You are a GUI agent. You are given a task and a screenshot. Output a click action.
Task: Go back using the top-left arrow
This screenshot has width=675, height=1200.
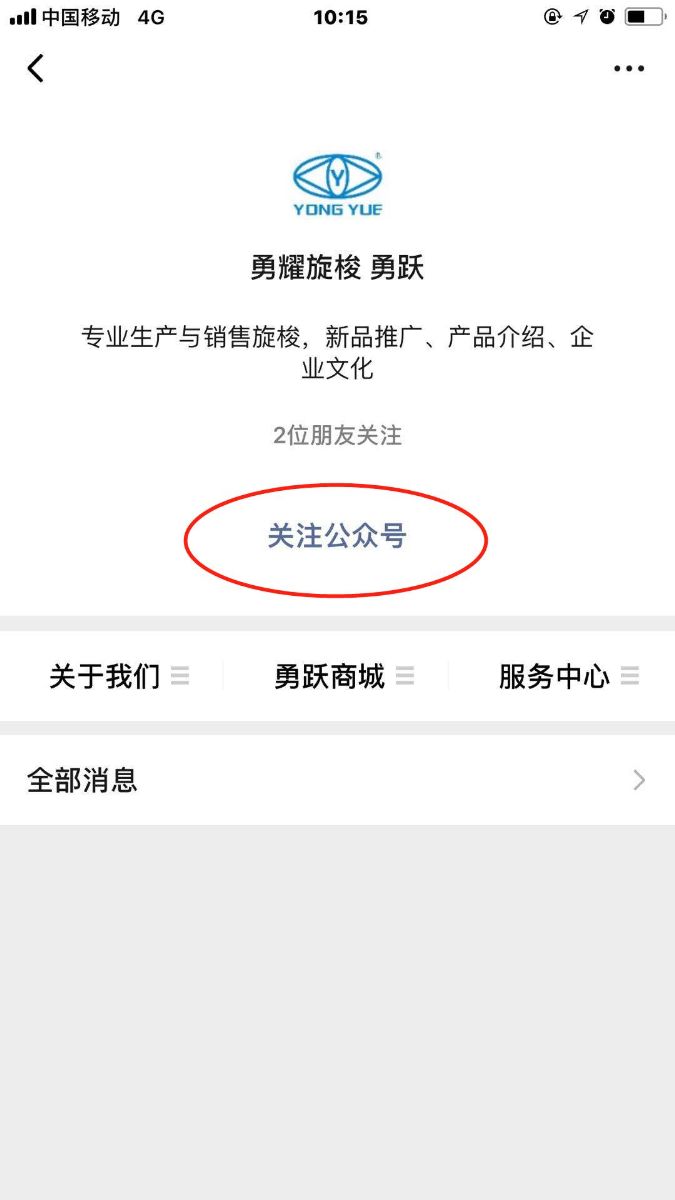click(36, 68)
